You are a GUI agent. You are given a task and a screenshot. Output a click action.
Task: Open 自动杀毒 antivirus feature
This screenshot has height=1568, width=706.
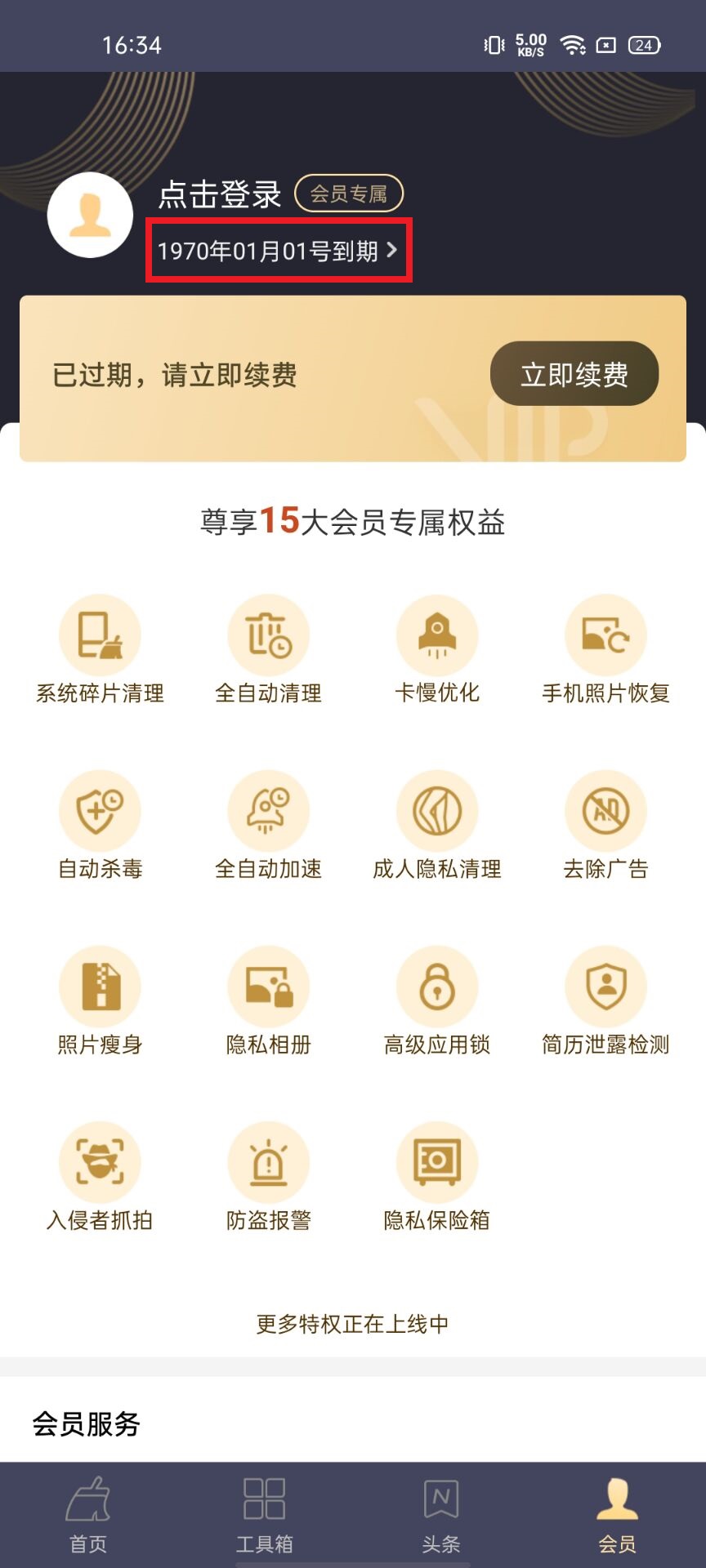pos(100,825)
